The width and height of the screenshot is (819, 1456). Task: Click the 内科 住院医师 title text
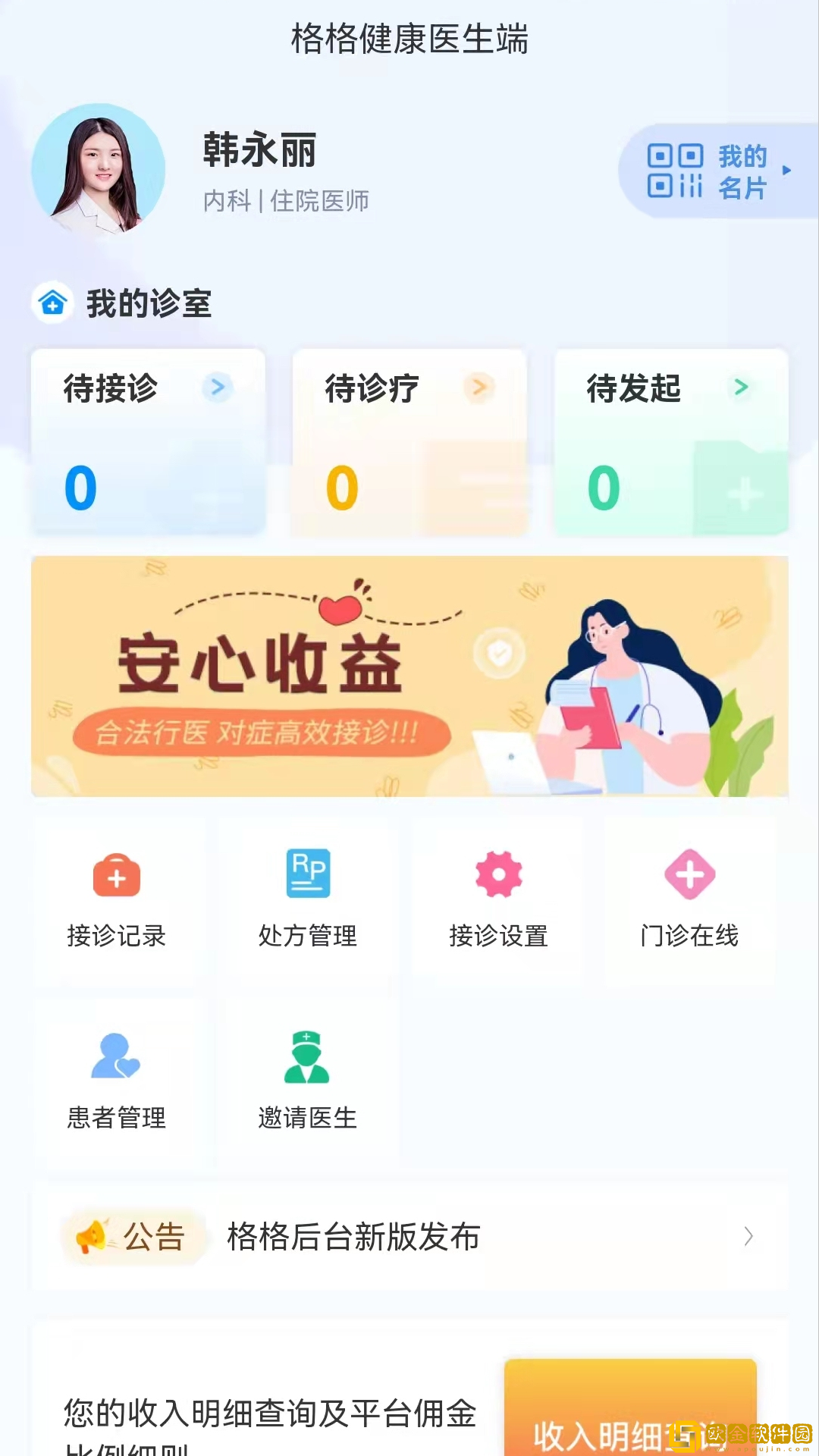point(286,202)
